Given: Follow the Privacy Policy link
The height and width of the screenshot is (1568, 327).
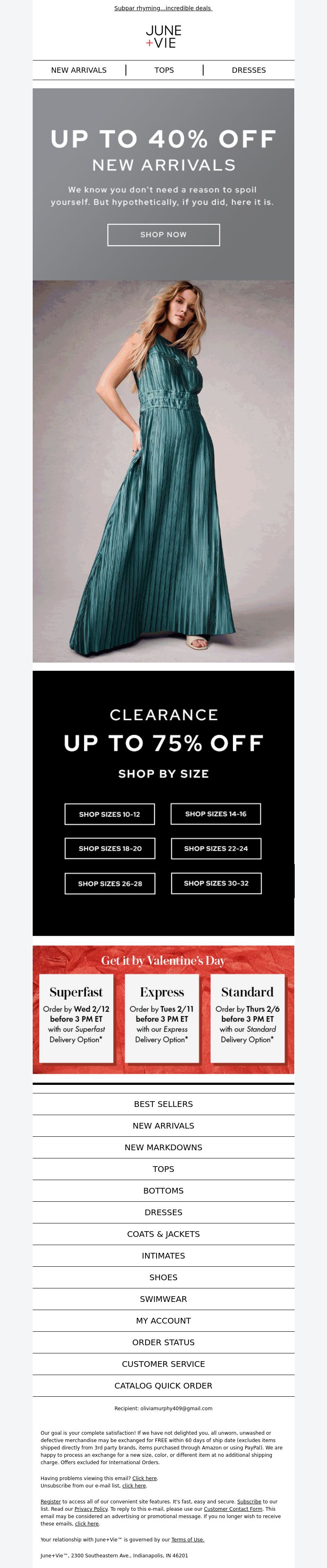Looking at the screenshot, I should point(91,1509).
